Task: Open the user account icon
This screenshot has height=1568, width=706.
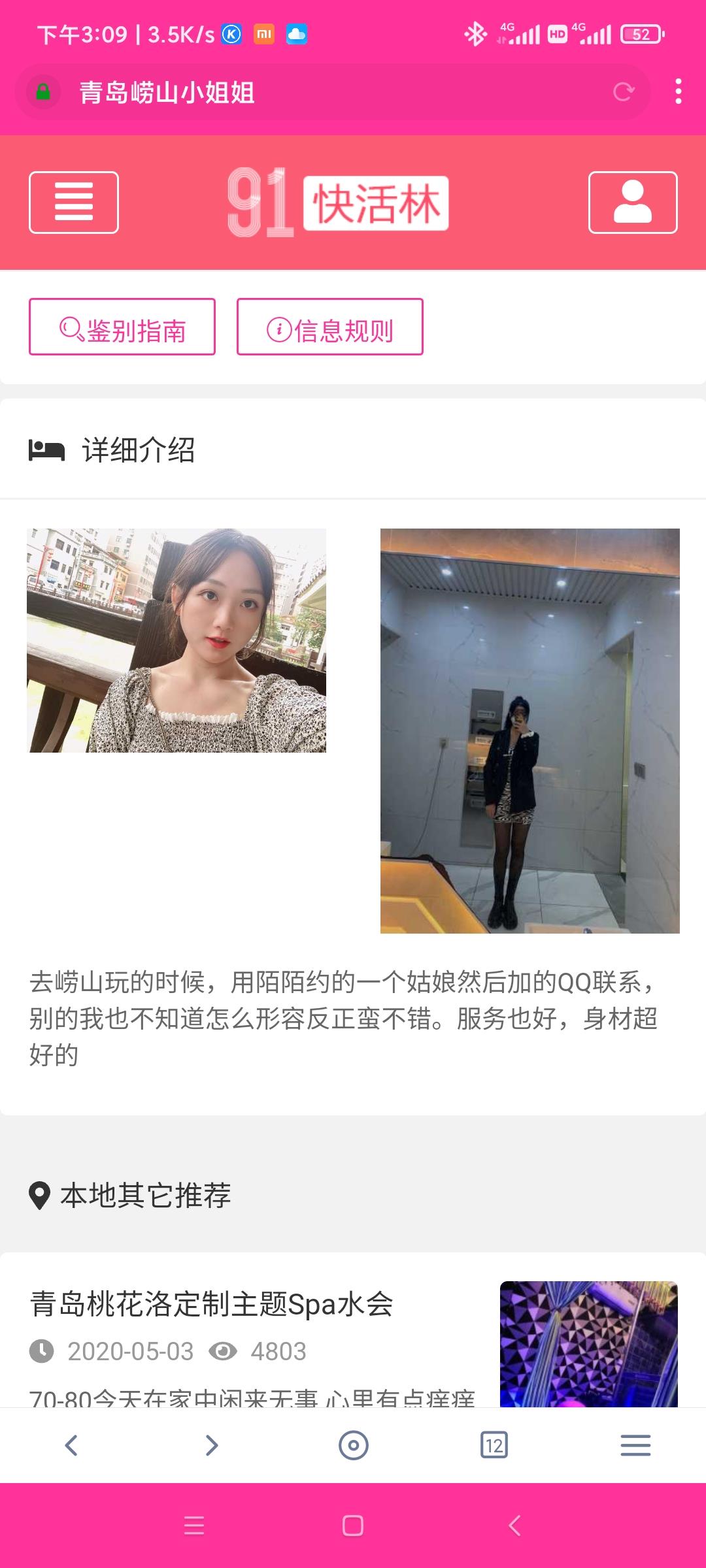Action: pyautogui.click(x=632, y=203)
